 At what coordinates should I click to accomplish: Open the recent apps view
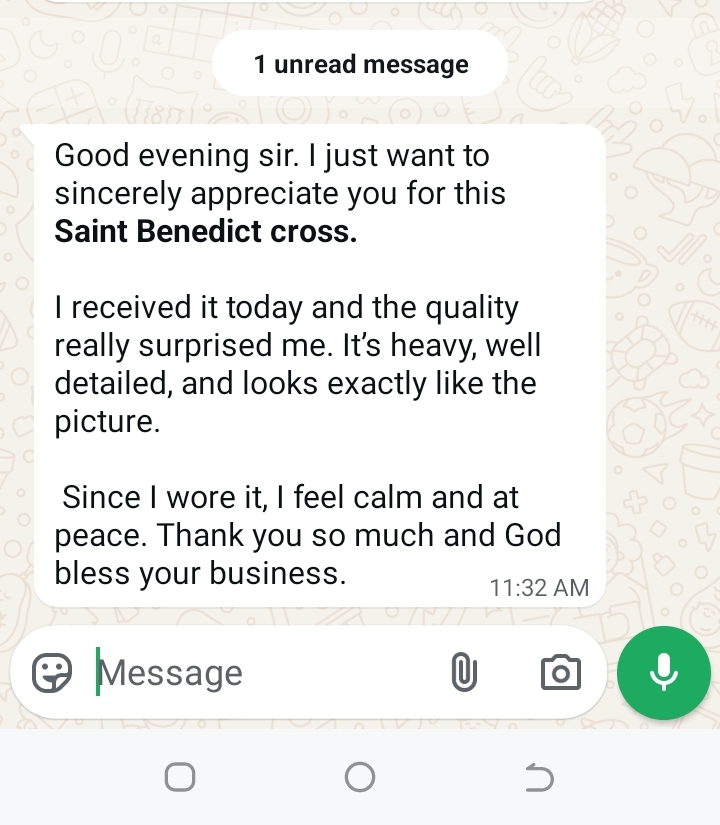coord(180,777)
